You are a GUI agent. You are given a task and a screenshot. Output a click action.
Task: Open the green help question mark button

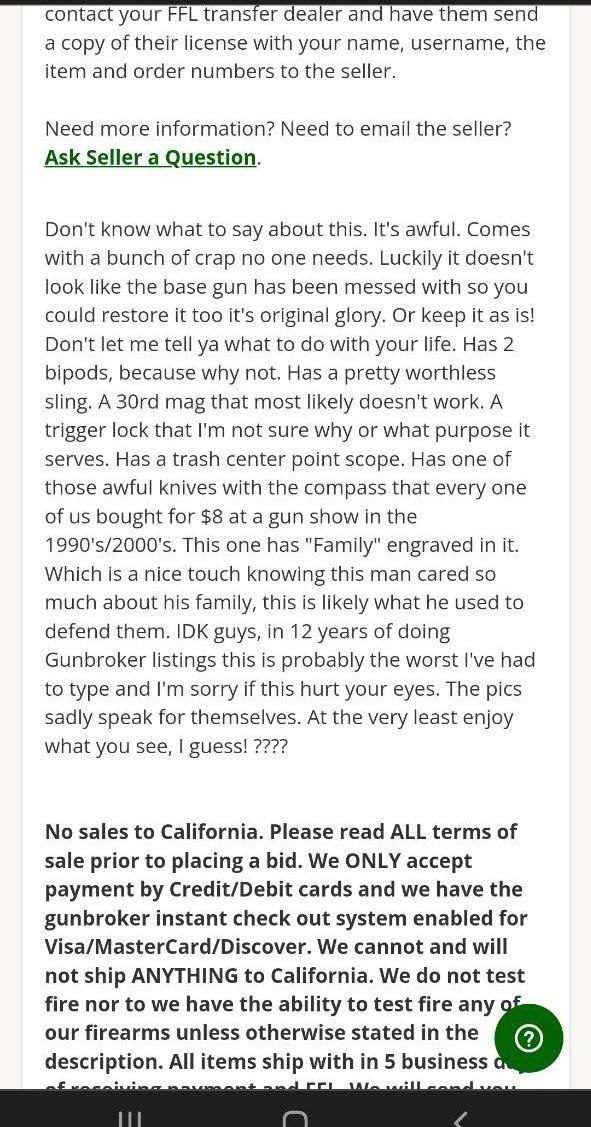[529, 1039]
